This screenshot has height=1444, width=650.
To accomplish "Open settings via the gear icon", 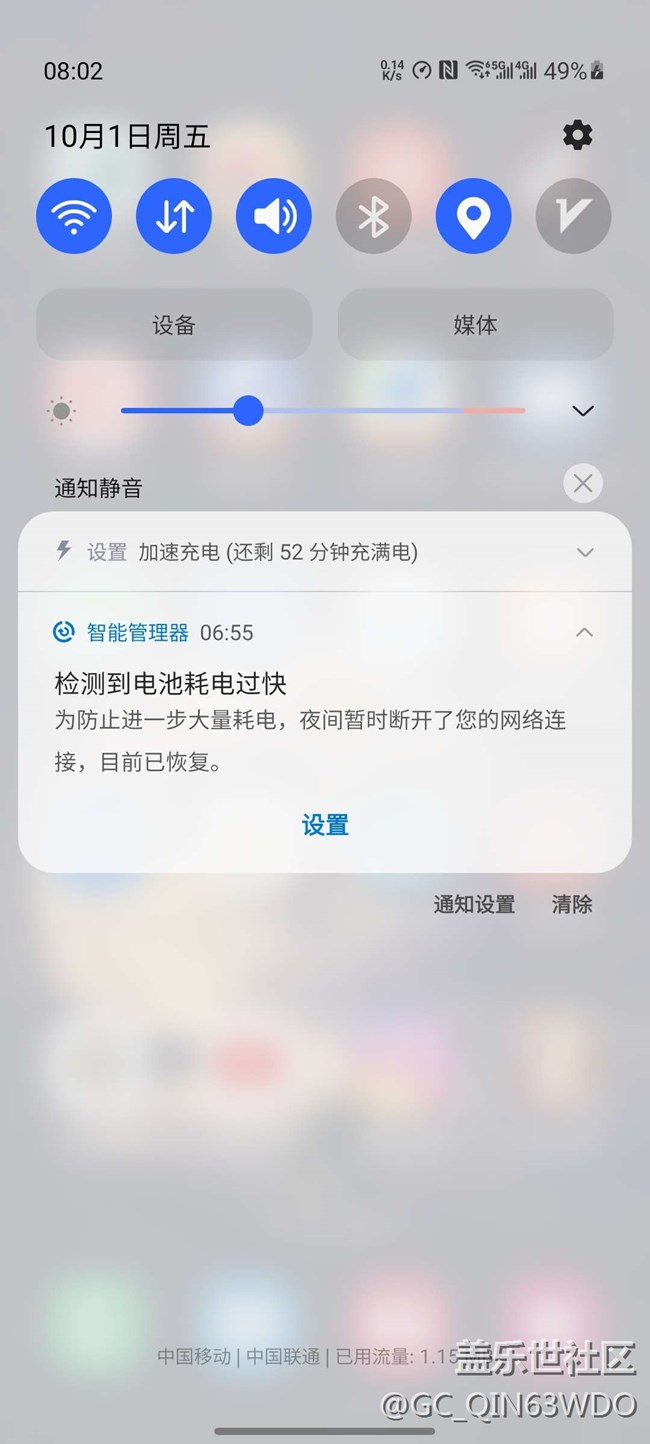I will click(577, 136).
